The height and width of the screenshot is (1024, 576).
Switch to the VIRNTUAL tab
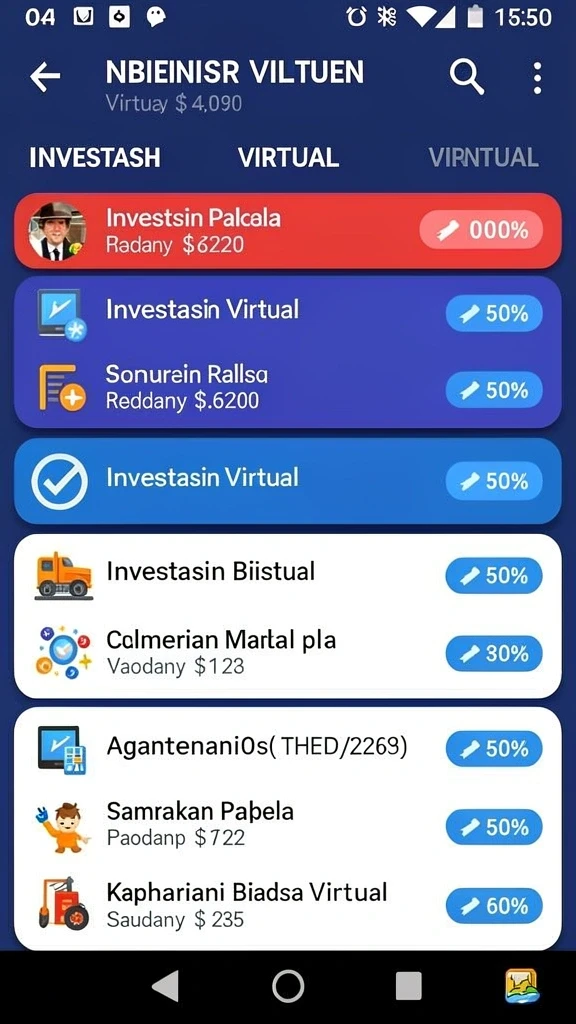point(483,157)
